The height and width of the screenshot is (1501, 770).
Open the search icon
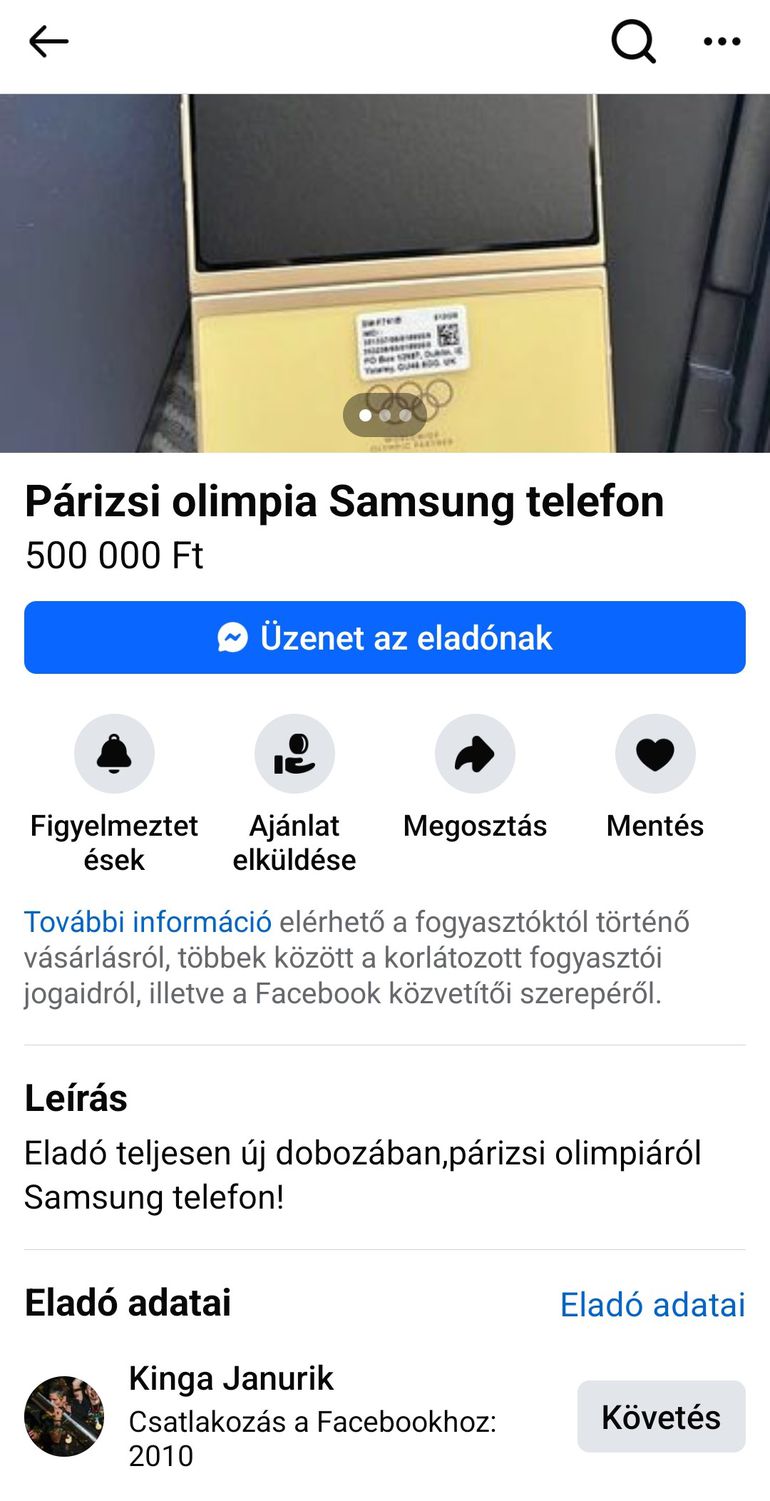[x=633, y=42]
